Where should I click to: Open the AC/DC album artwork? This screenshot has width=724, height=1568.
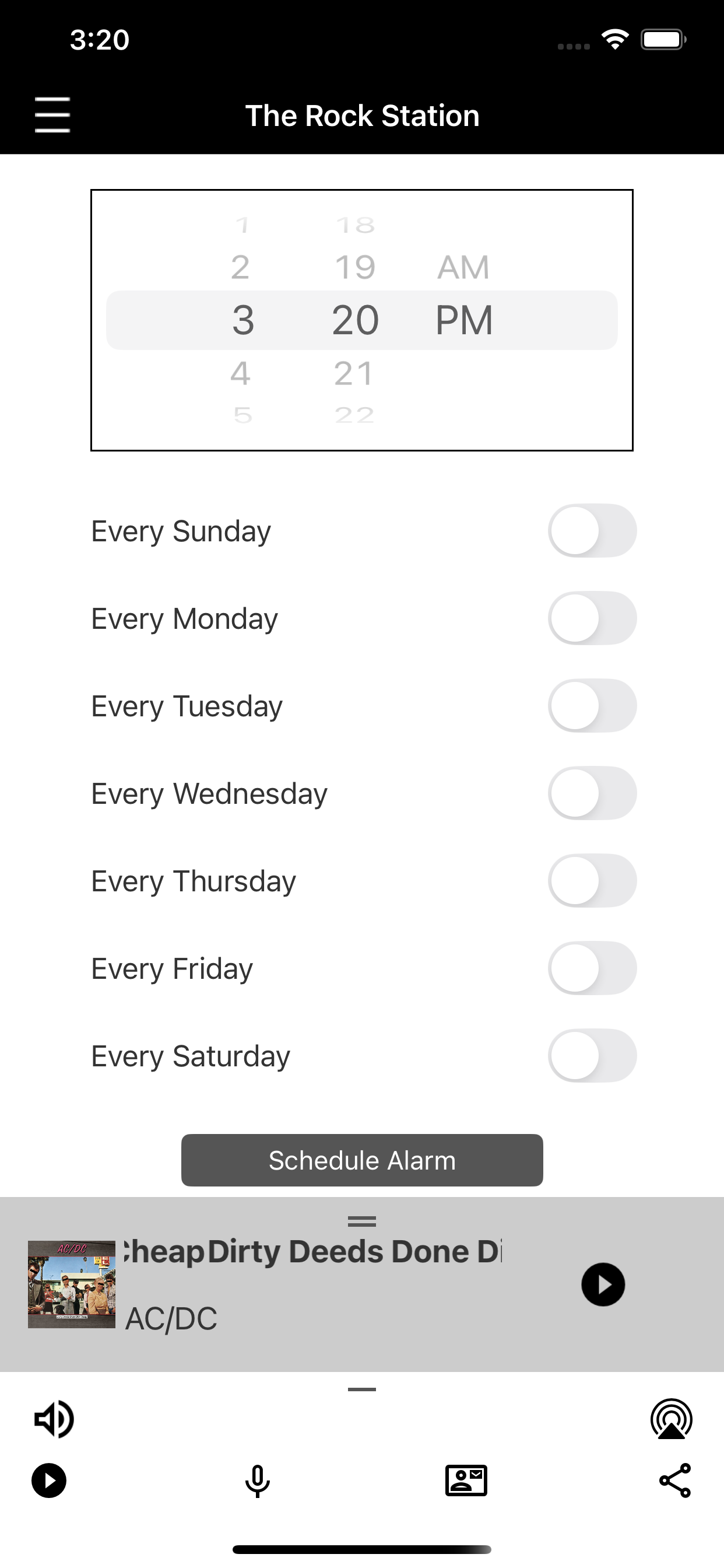(72, 1284)
